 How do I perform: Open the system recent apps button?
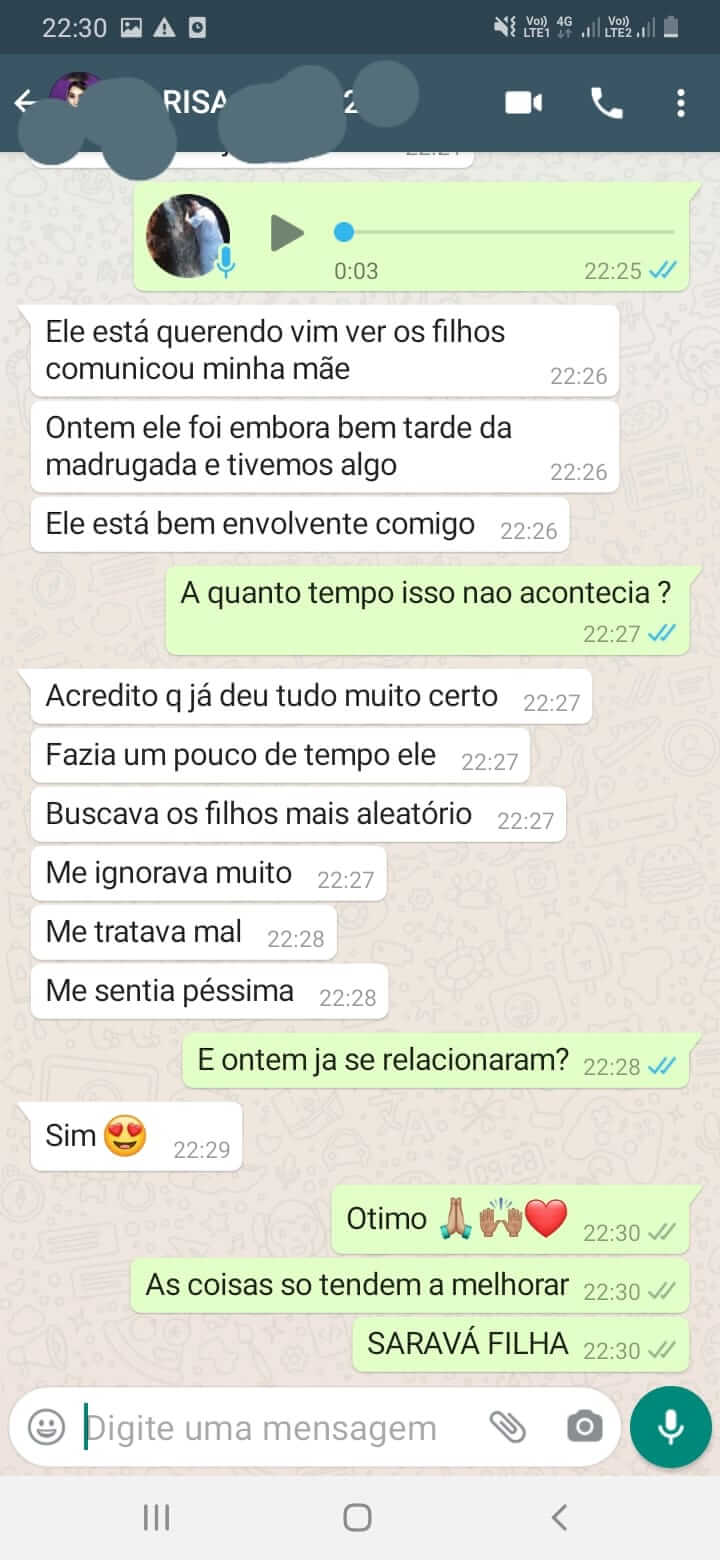pos(156,1517)
